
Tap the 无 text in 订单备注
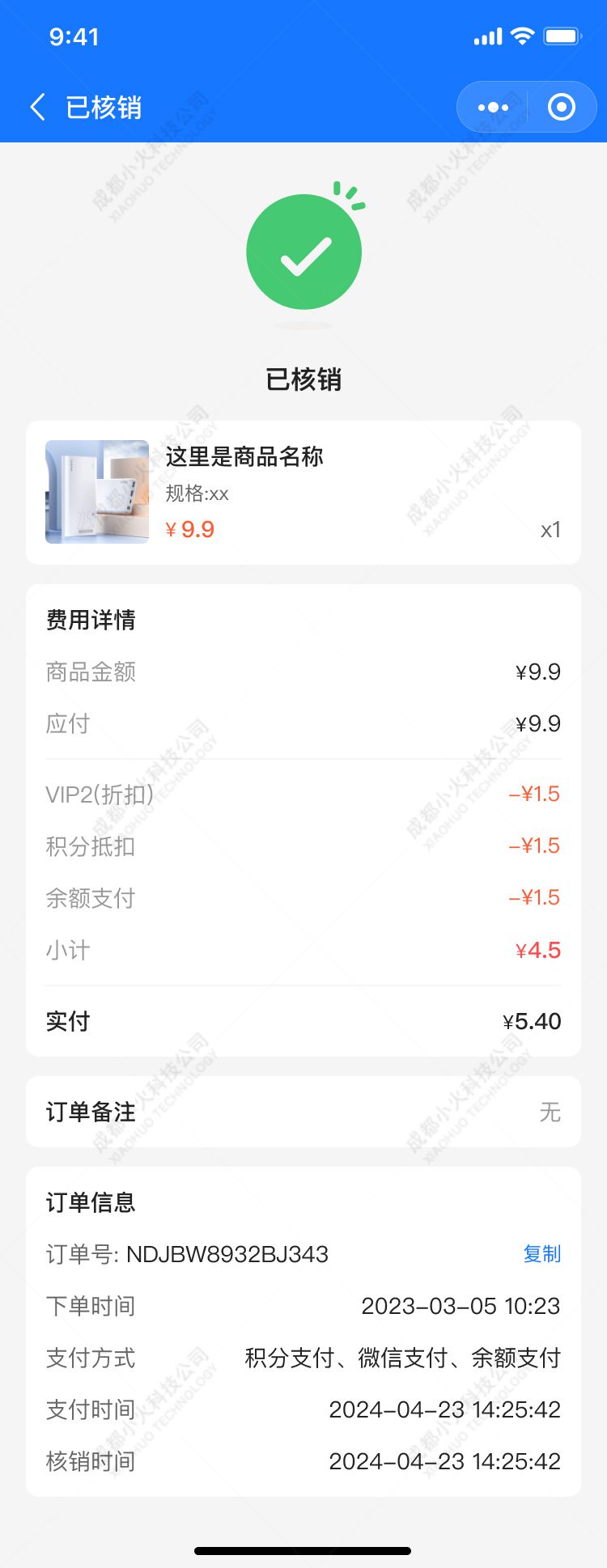pyautogui.click(x=550, y=1112)
